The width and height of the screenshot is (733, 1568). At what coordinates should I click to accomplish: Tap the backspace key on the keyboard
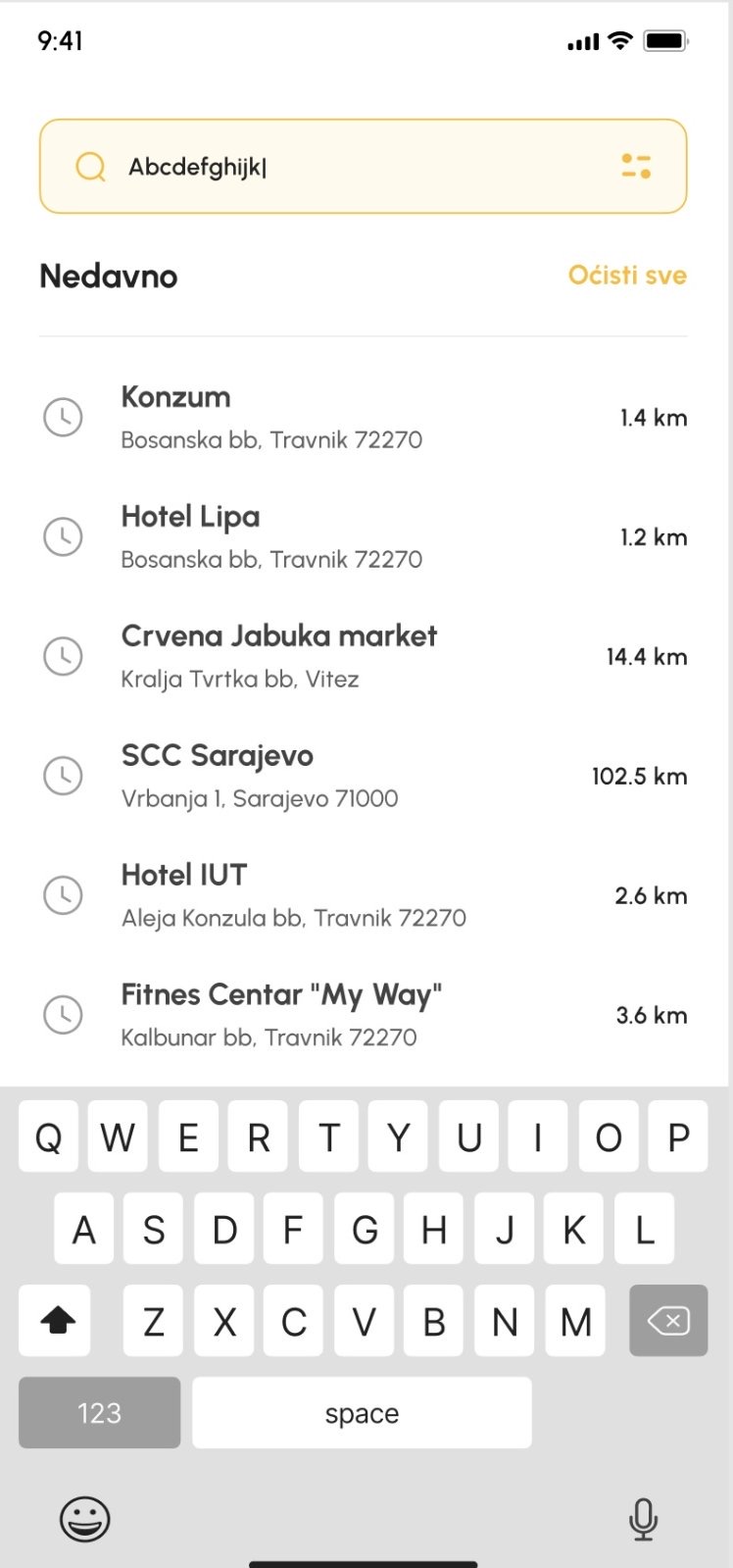(668, 1321)
